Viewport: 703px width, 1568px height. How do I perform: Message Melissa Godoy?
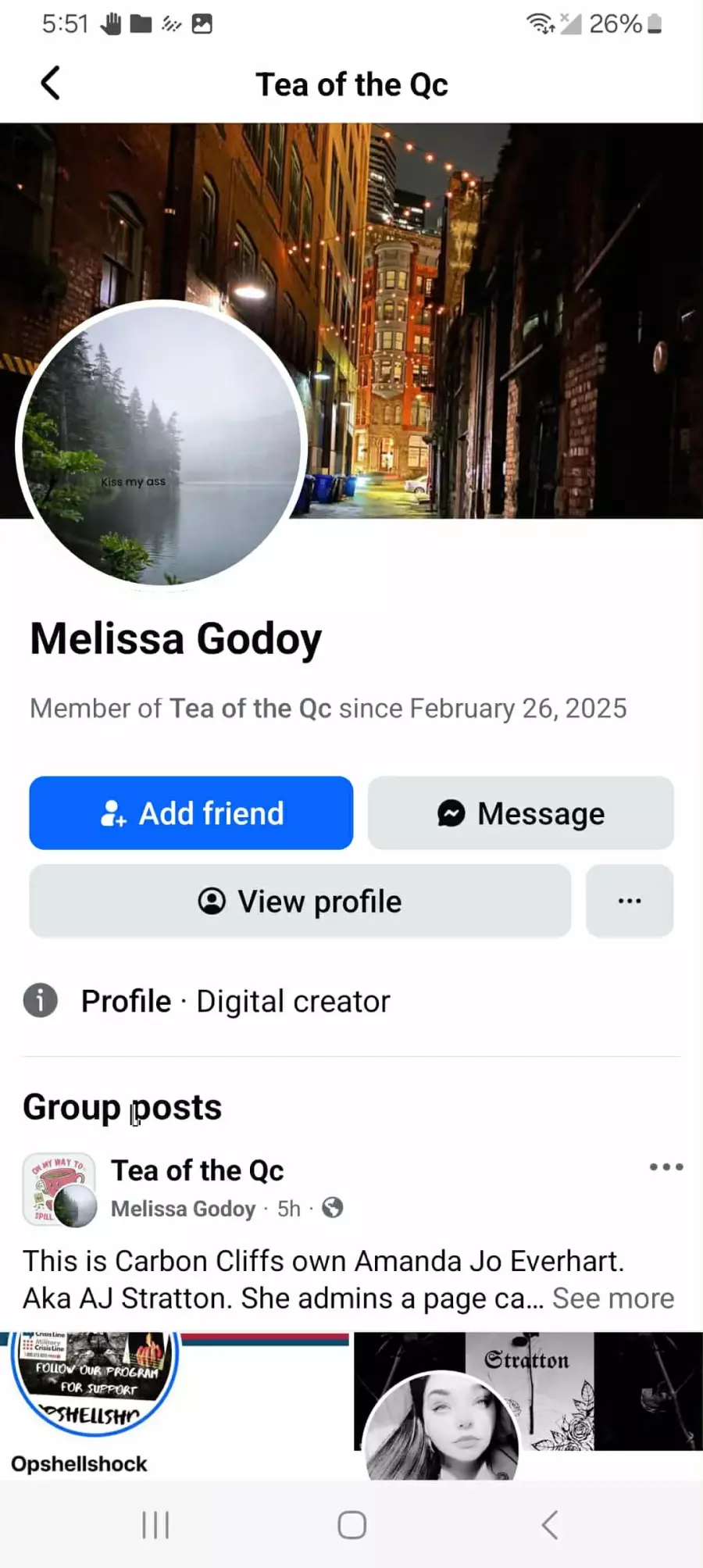pyautogui.click(x=520, y=813)
